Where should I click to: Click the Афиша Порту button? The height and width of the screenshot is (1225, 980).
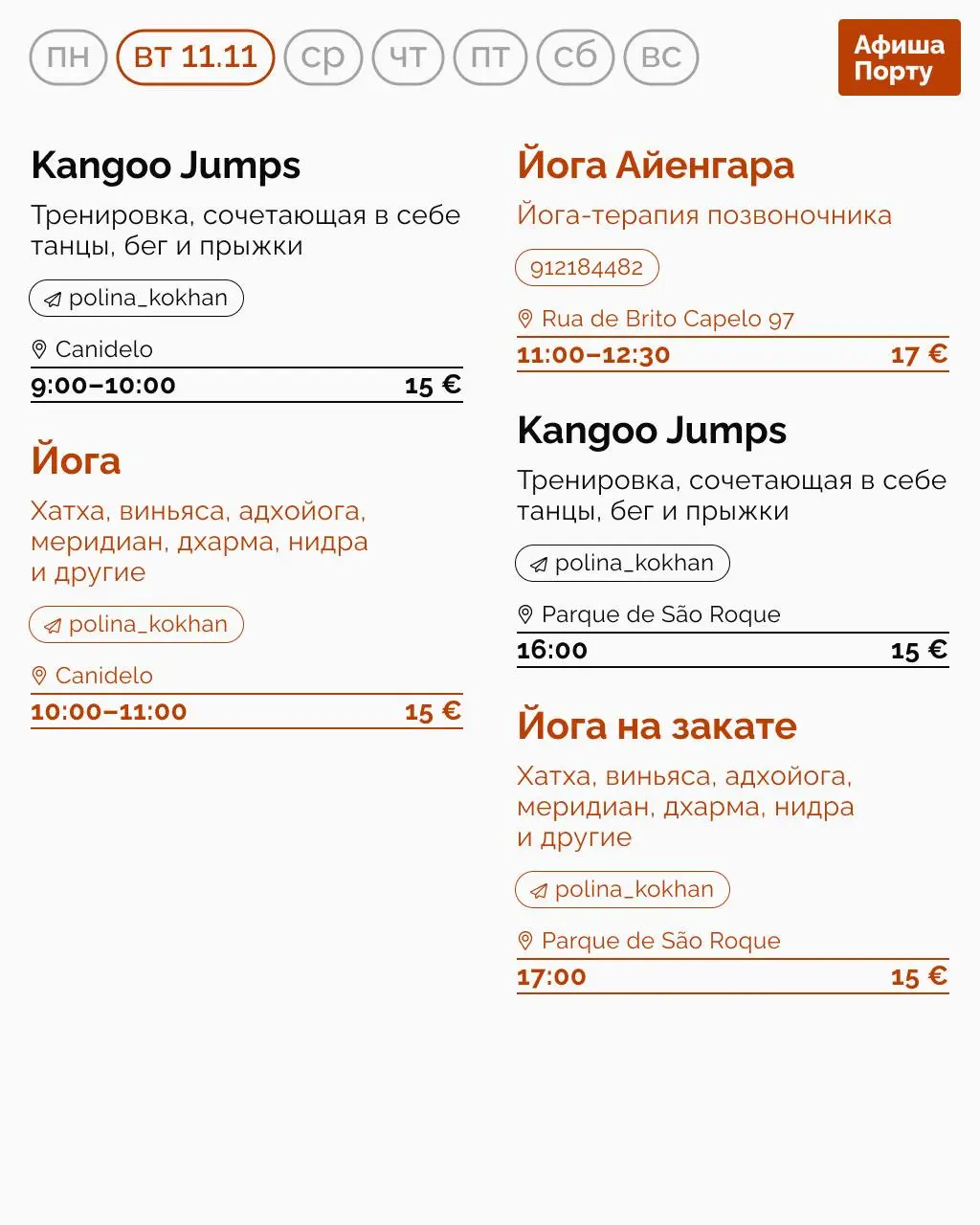point(898,57)
